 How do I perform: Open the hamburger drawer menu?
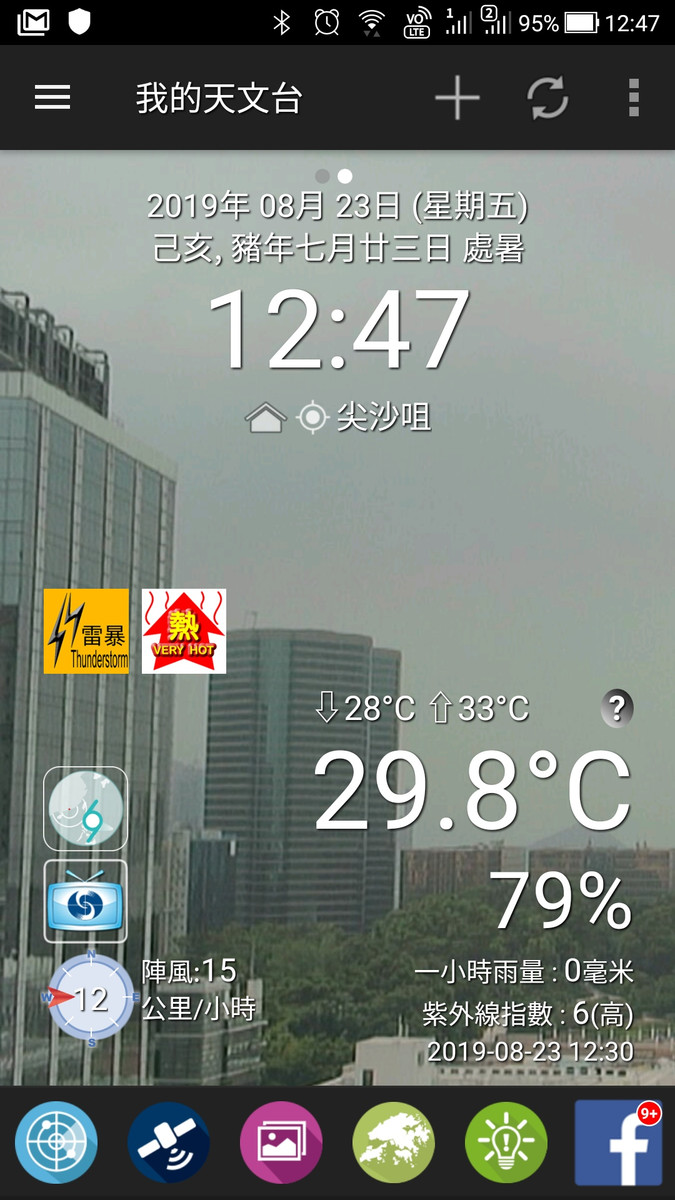click(x=52, y=98)
